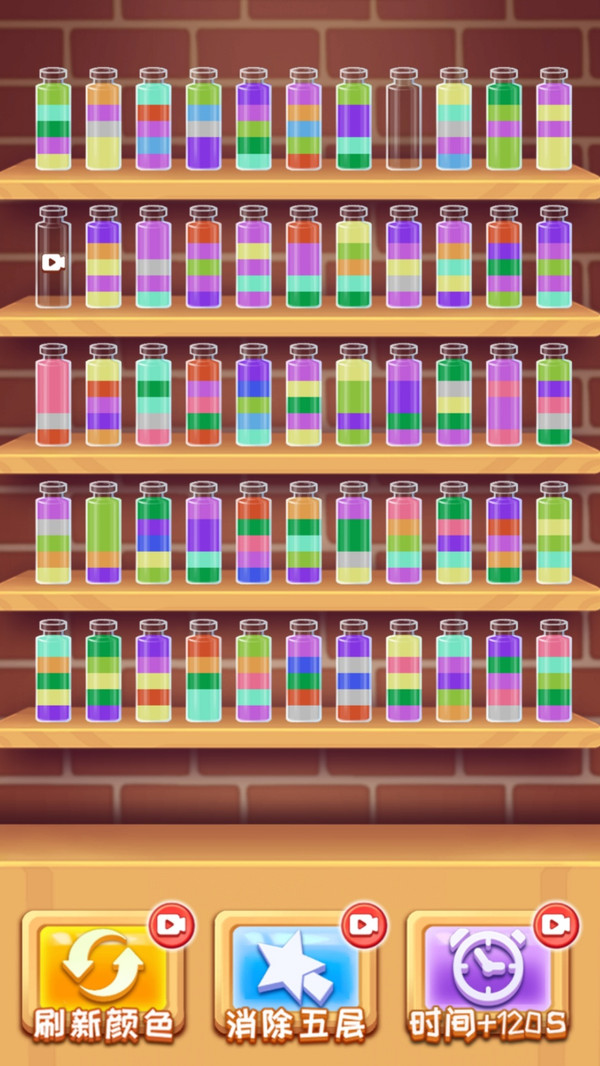This screenshot has width=600, height=1066.
Task: Unlock the empty bottle with video icon
Action: (53, 262)
